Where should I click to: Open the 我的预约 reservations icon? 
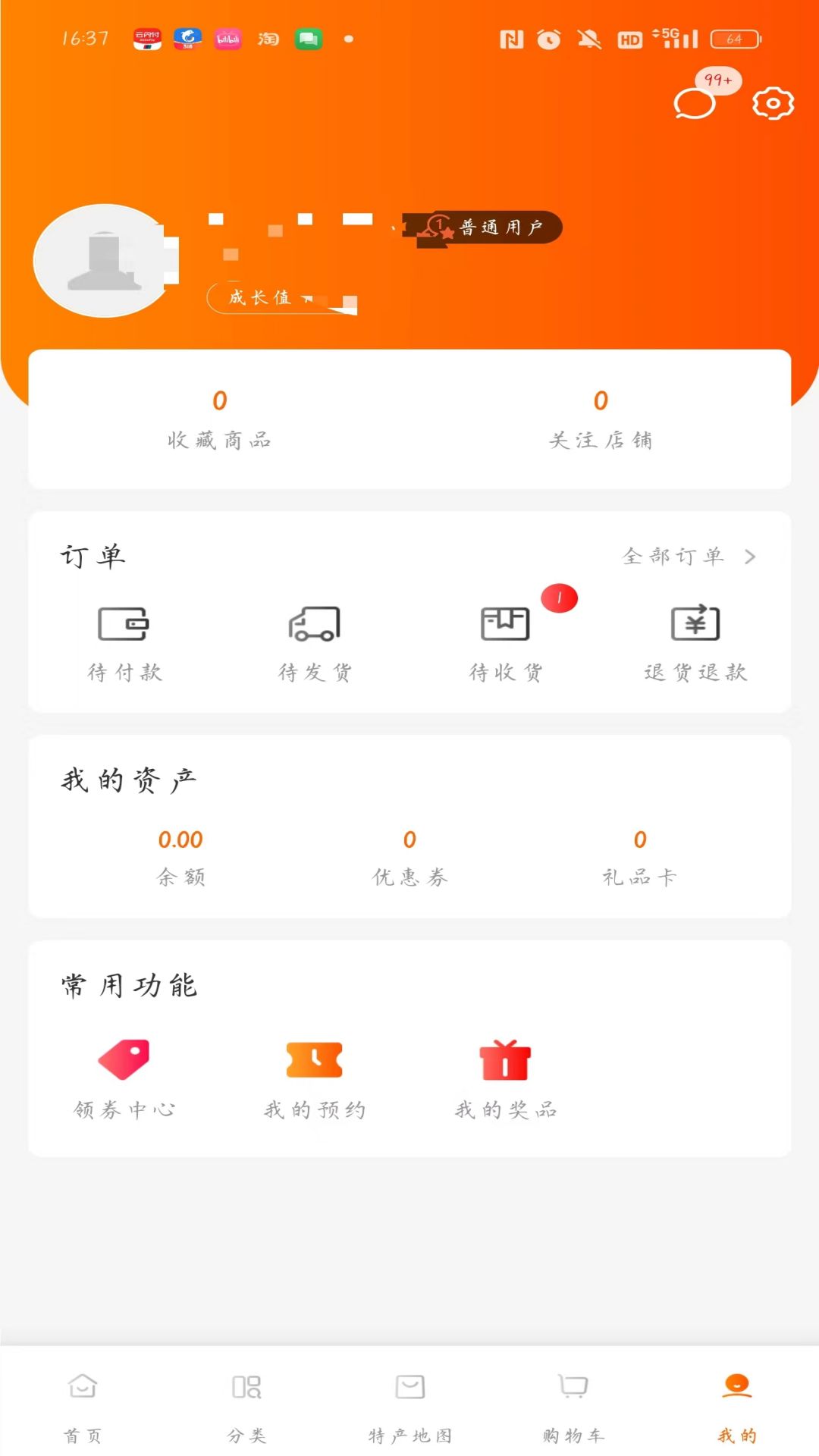pyautogui.click(x=315, y=1073)
